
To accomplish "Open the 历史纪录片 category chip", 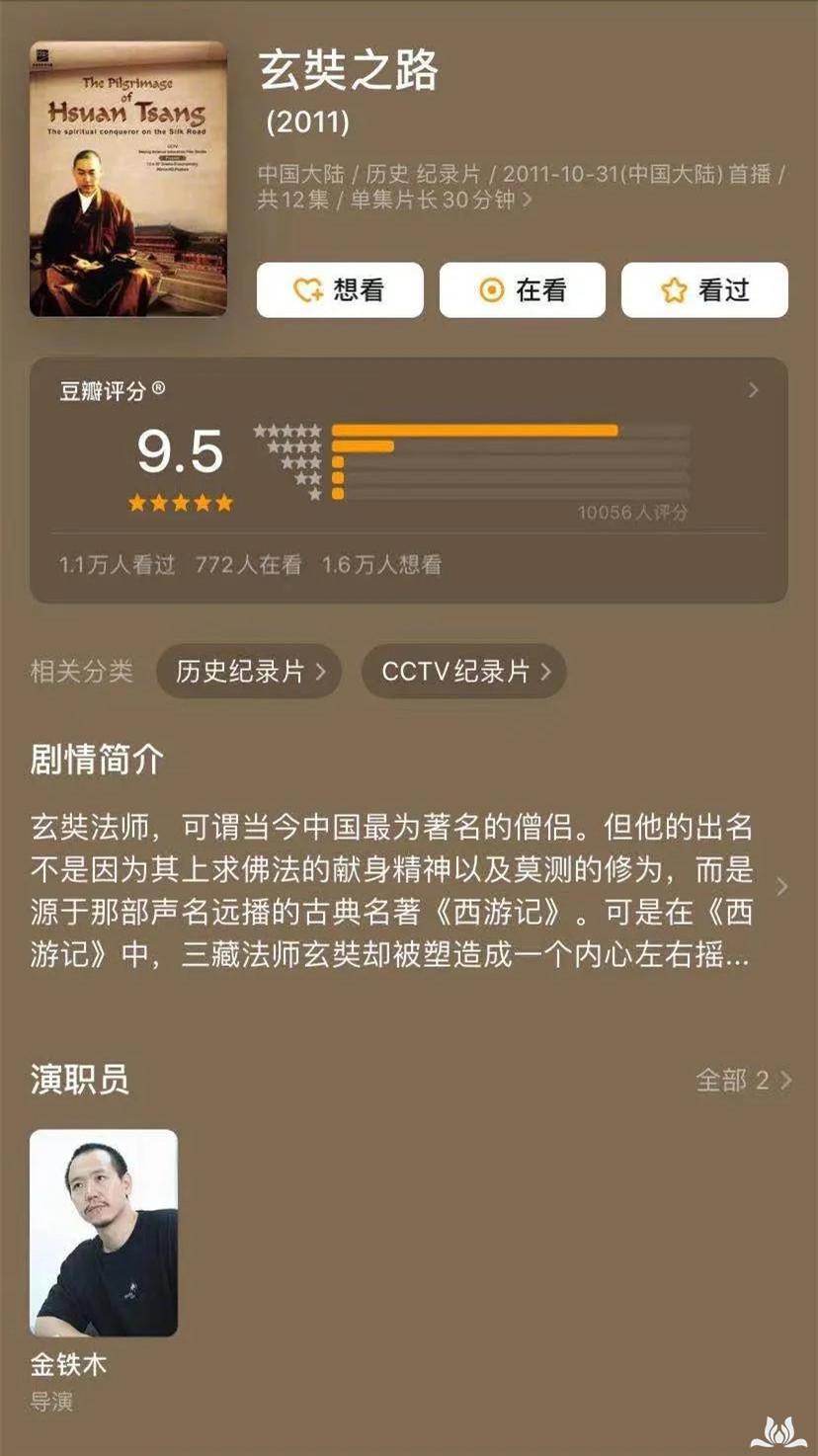I will tap(249, 672).
